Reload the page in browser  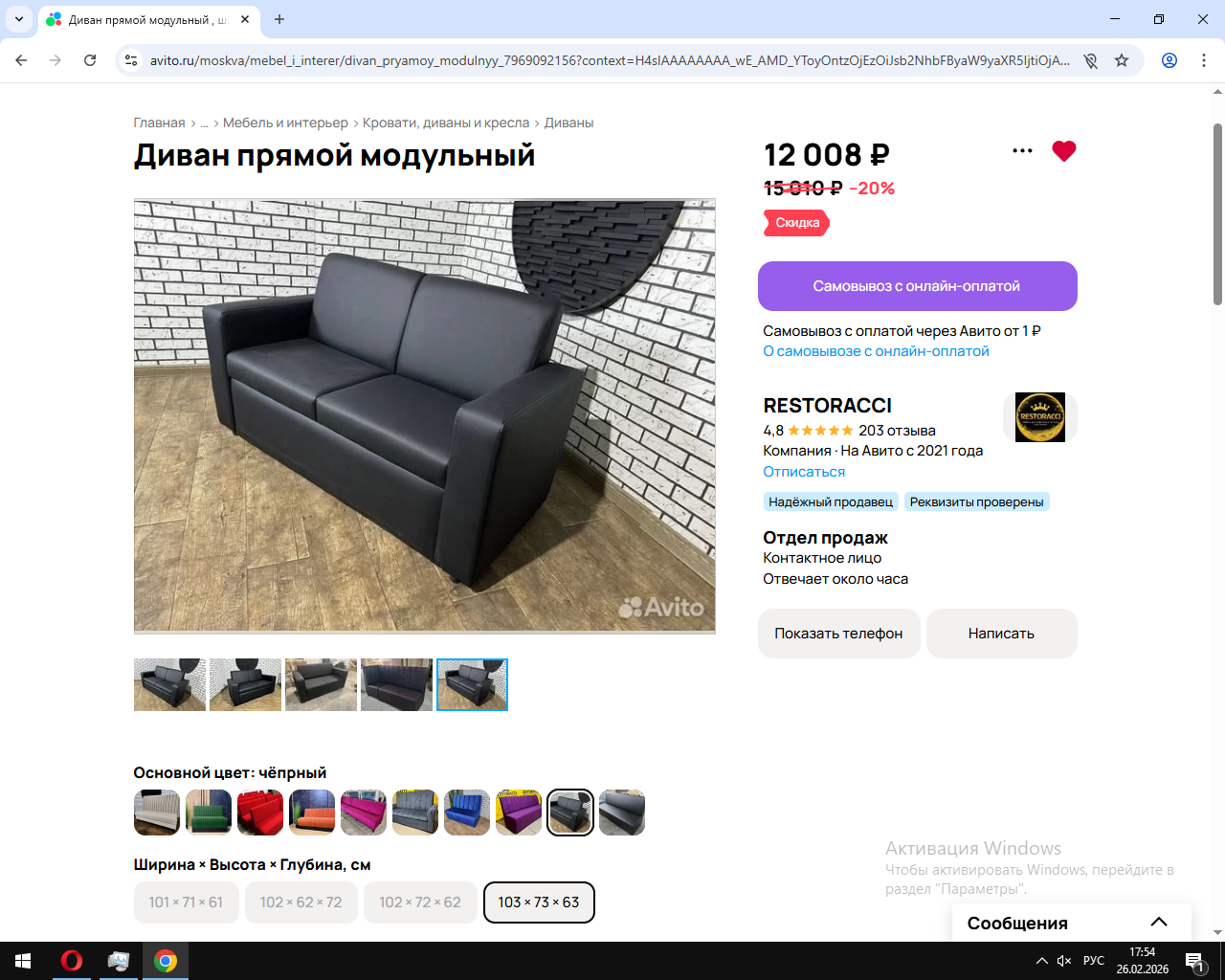coord(90,60)
